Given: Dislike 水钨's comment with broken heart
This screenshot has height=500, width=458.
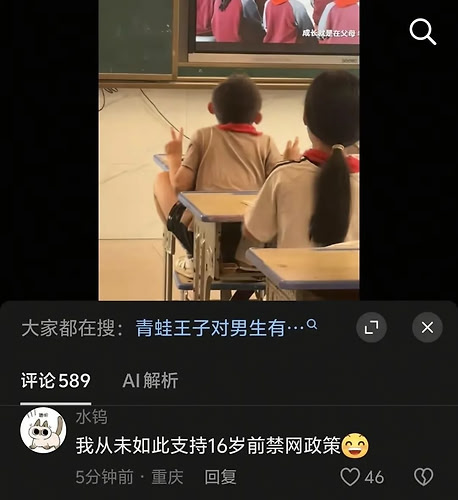Looking at the screenshot, I should click(423, 477).
